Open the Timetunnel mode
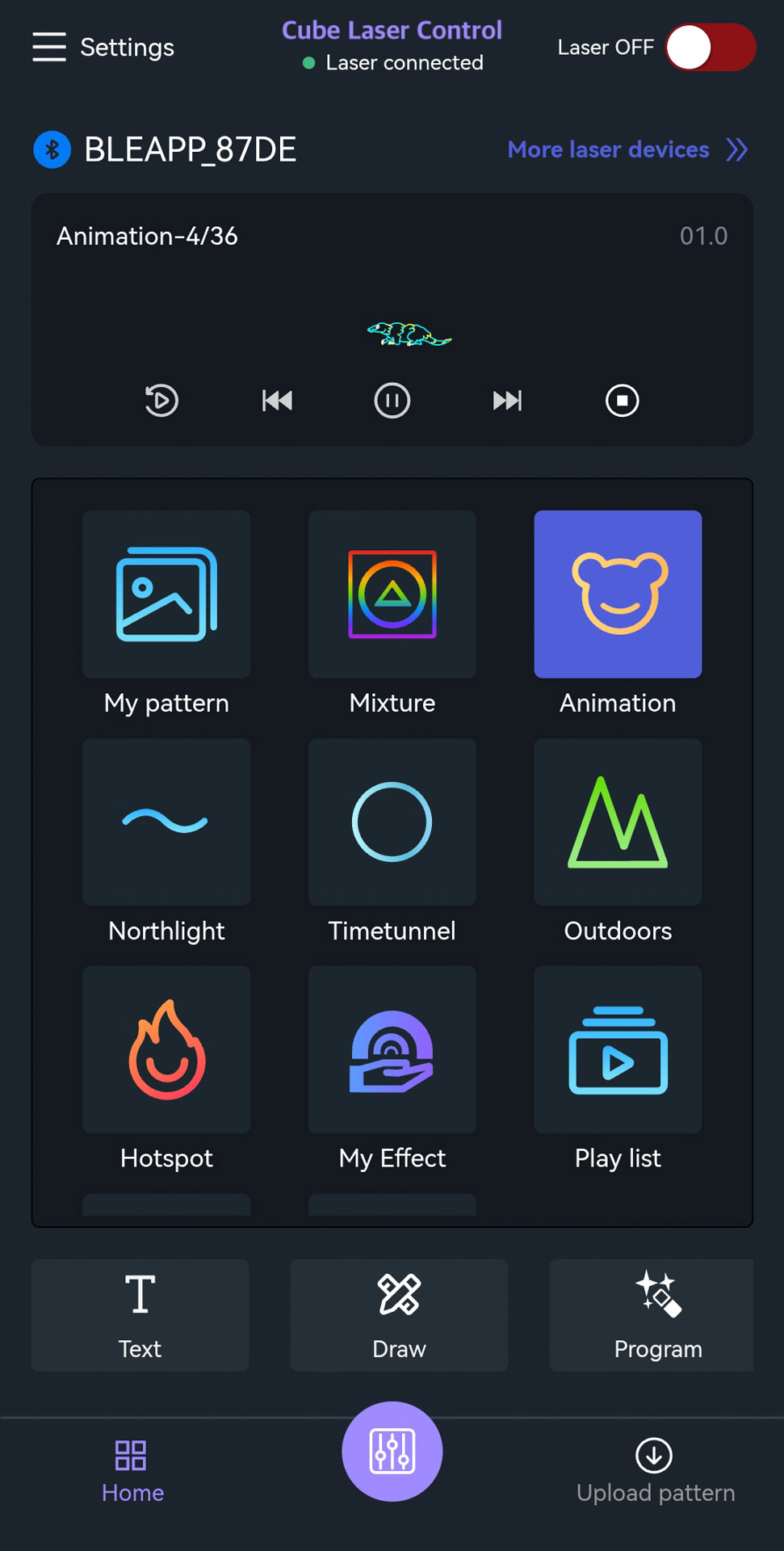Viewport: 784px width, 1551px height. click(392, 822)
